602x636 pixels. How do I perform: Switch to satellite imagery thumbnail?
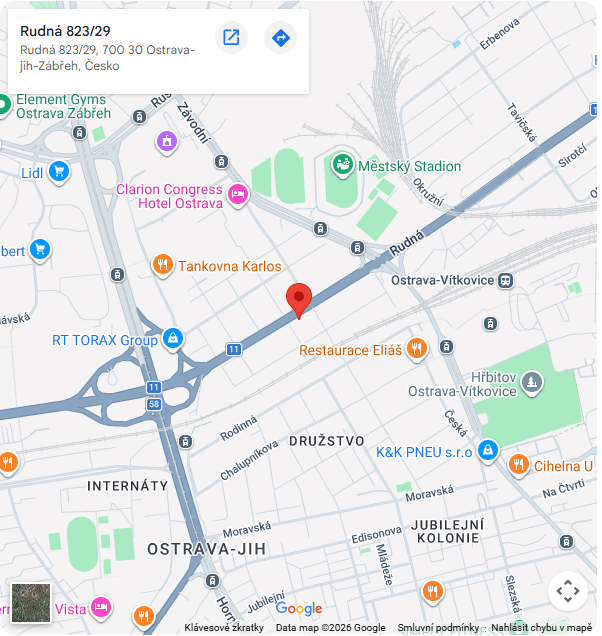coord(30,603)
